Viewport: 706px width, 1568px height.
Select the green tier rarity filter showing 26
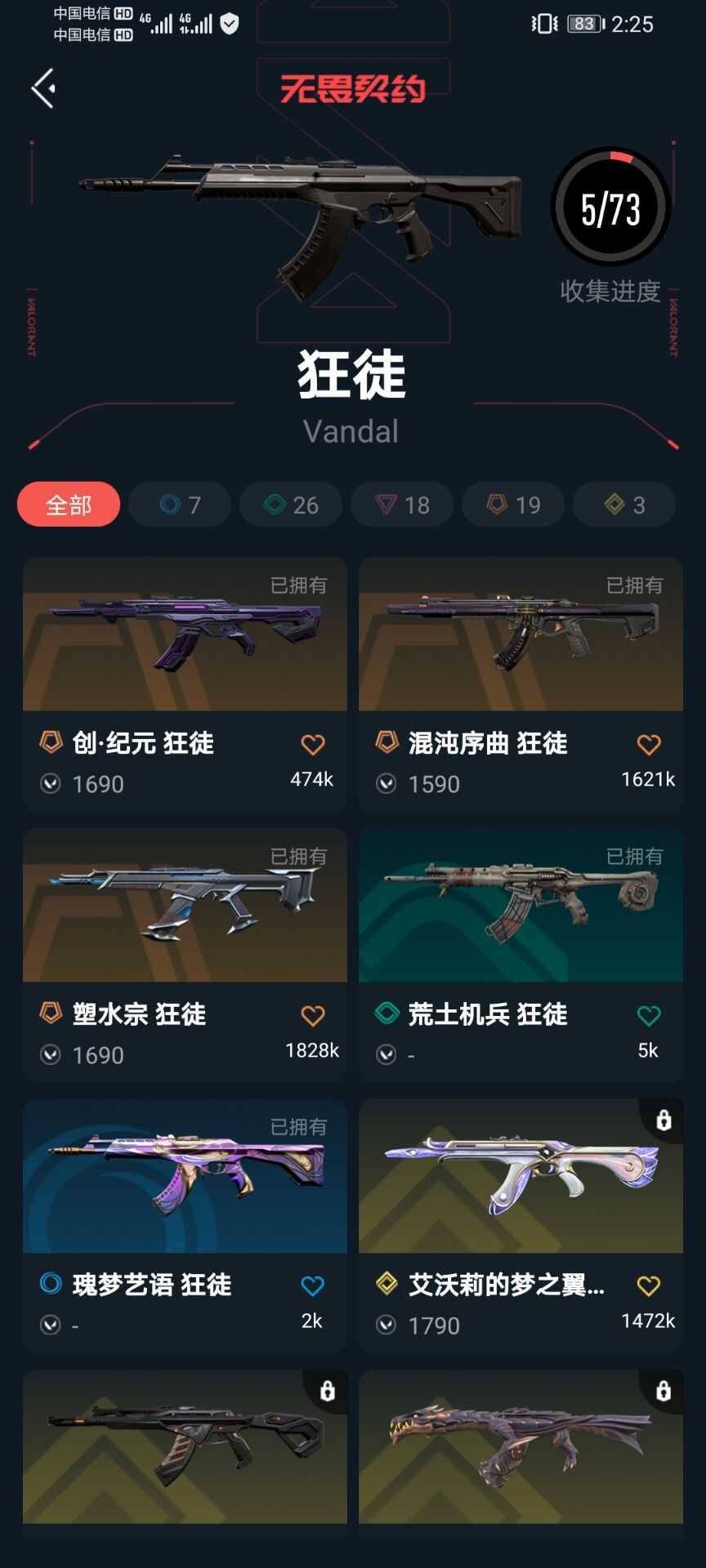290,505
